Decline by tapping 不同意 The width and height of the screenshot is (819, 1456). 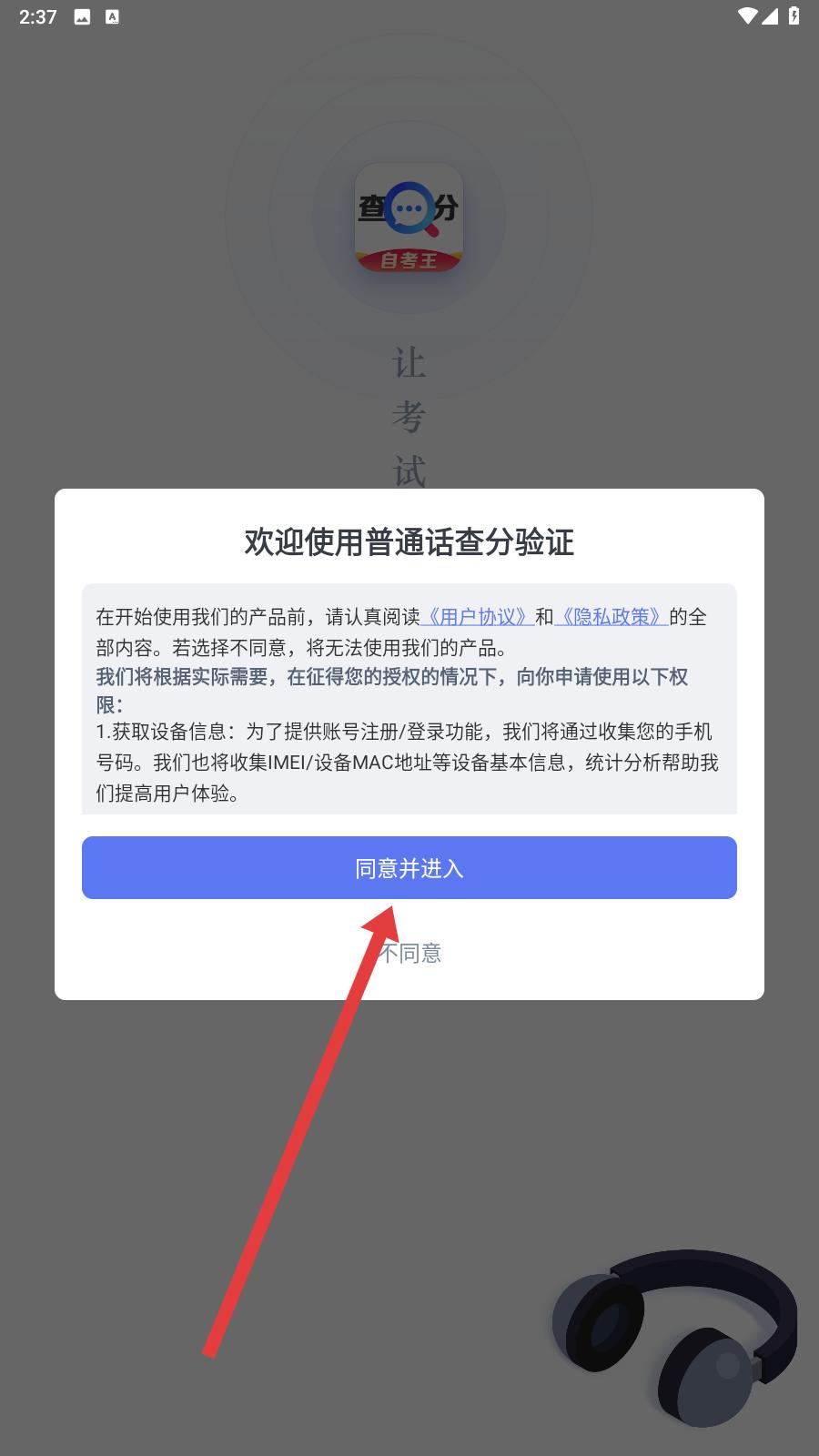[x=409, y=953]
